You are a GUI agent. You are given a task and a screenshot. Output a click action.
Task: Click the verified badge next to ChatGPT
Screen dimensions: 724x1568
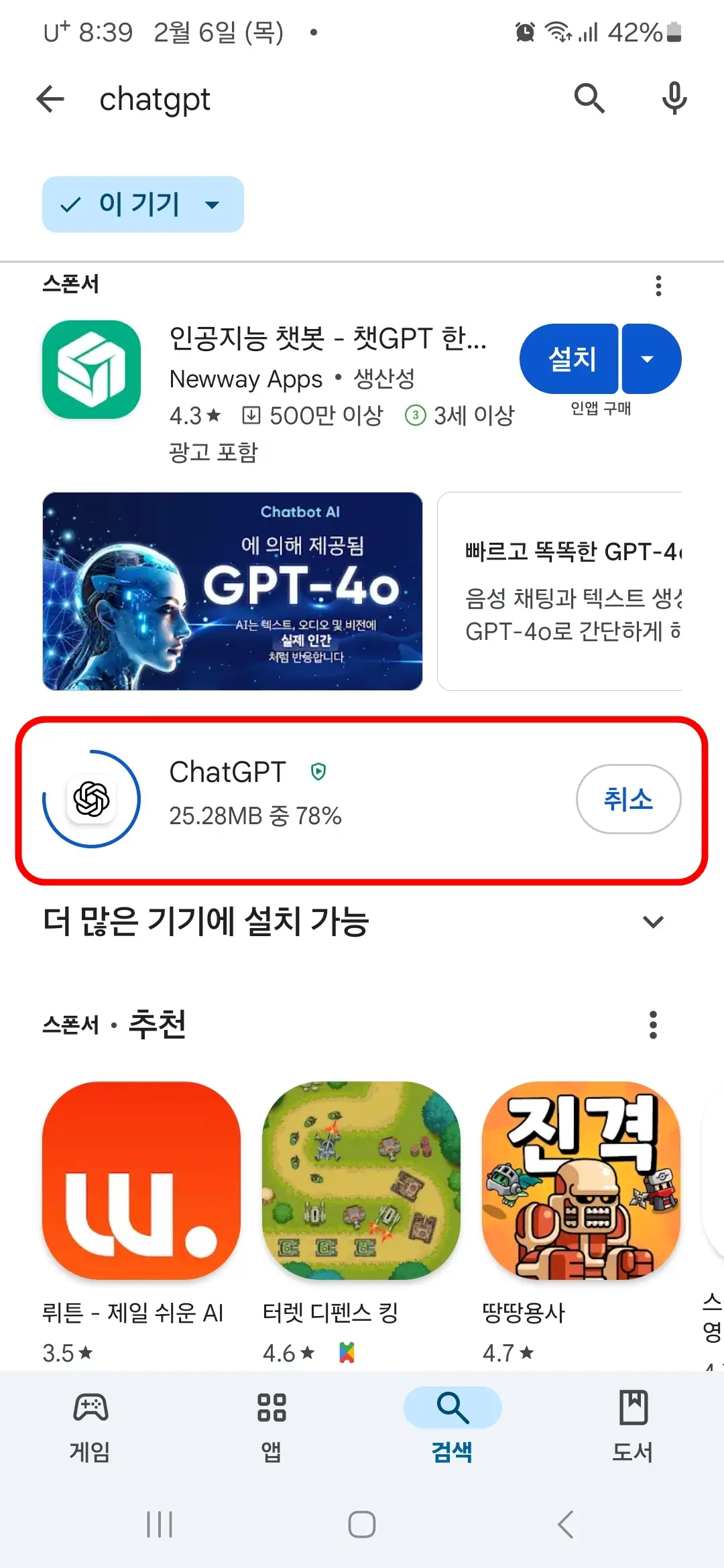click(x=320, y=771)
